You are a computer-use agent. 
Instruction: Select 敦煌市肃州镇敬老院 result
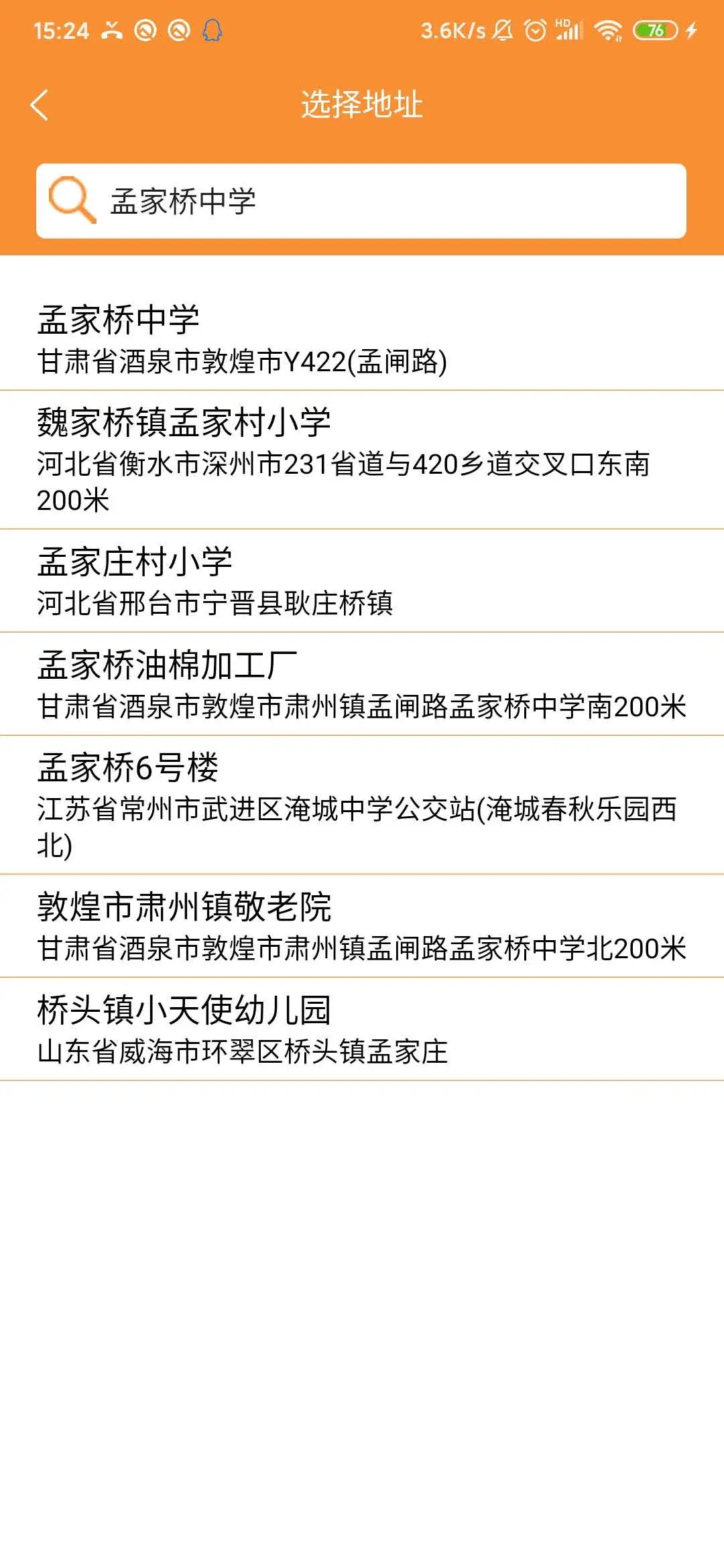click(362, 926)
